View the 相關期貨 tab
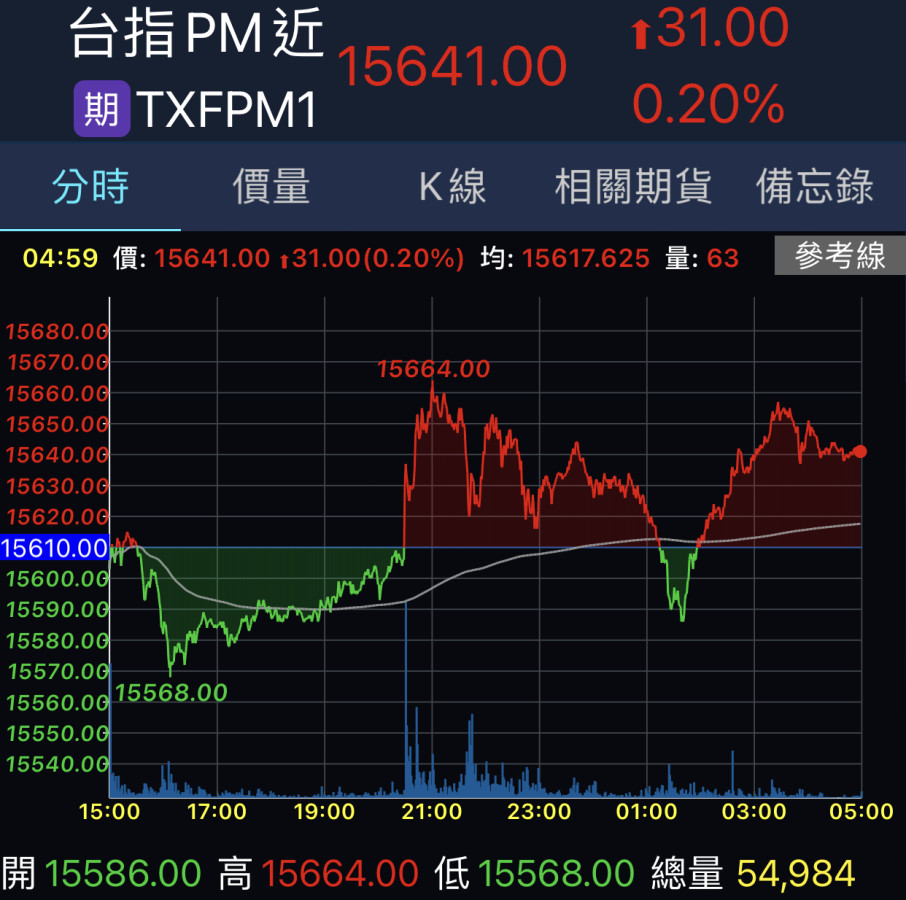The image size is (906, 900). [x=633, y=187]
